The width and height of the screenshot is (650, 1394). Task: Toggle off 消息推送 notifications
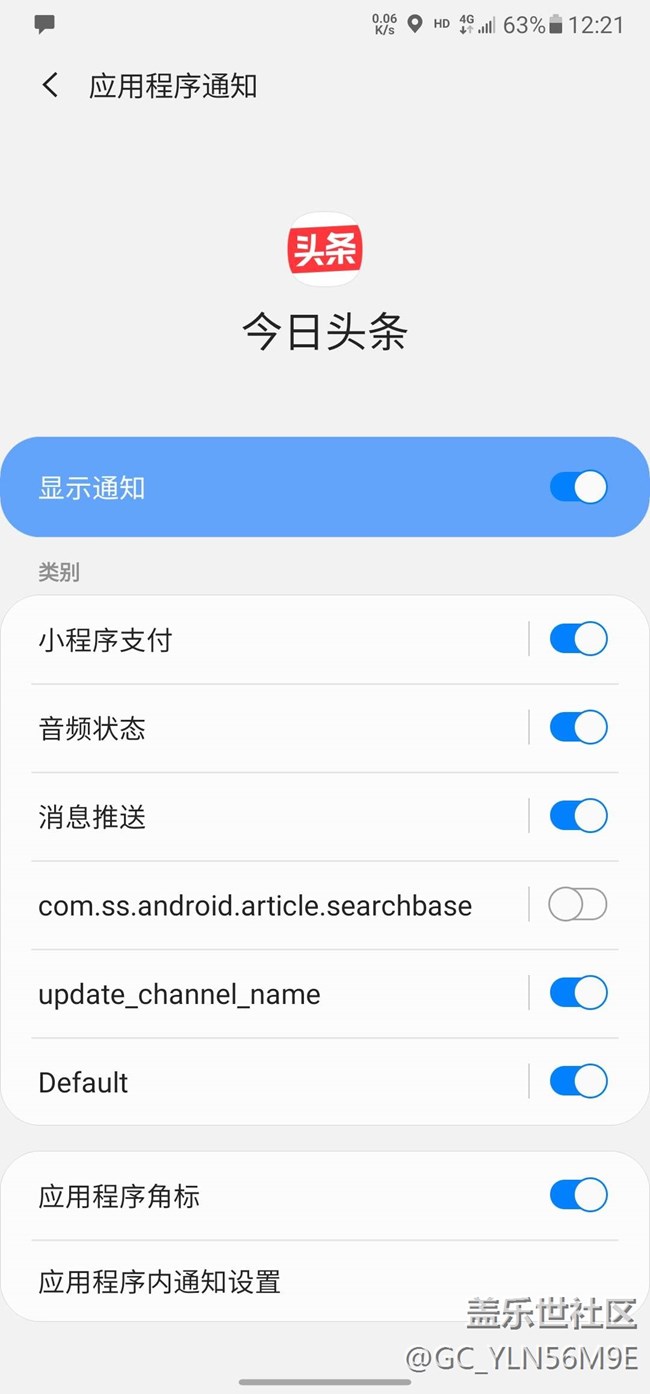coord(578,816)
